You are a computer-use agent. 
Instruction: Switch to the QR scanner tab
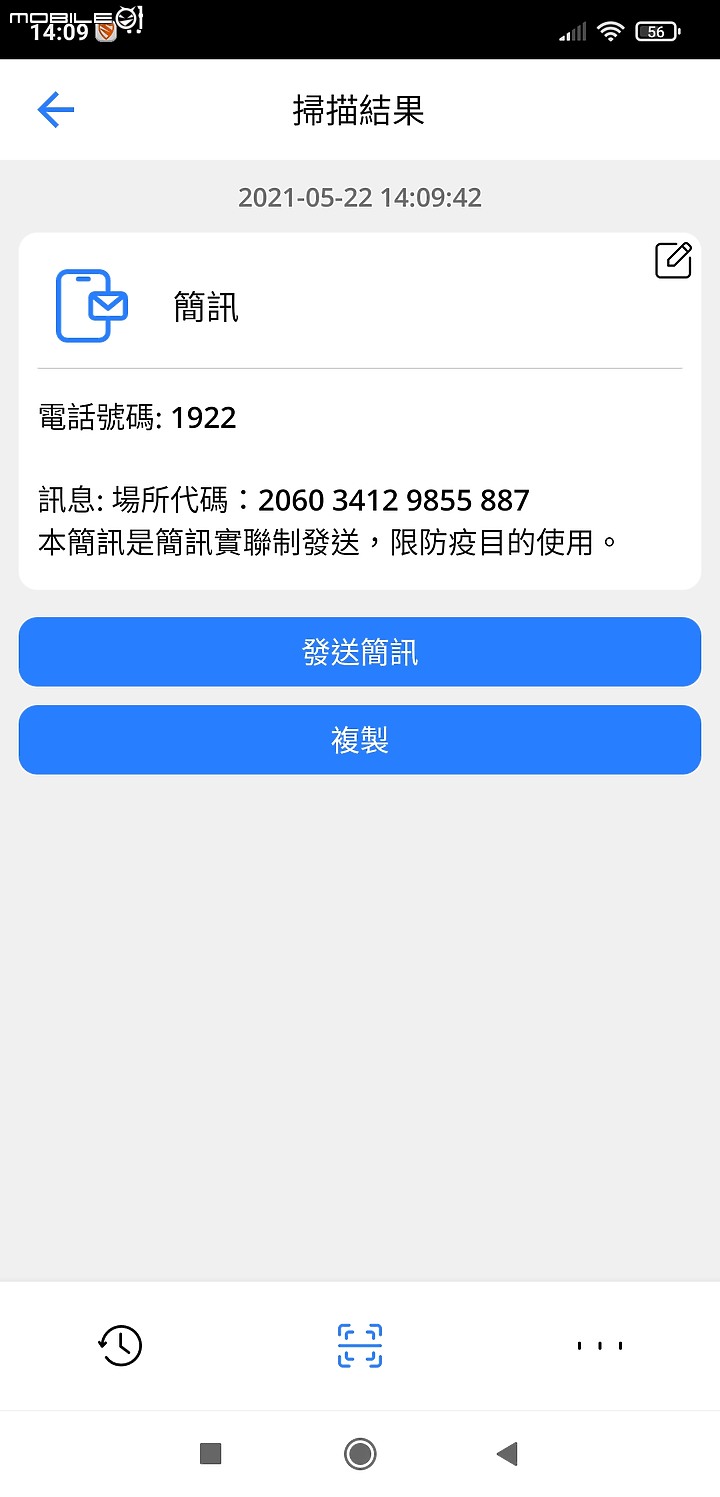pyautogui.click(x=360, y=1345)
